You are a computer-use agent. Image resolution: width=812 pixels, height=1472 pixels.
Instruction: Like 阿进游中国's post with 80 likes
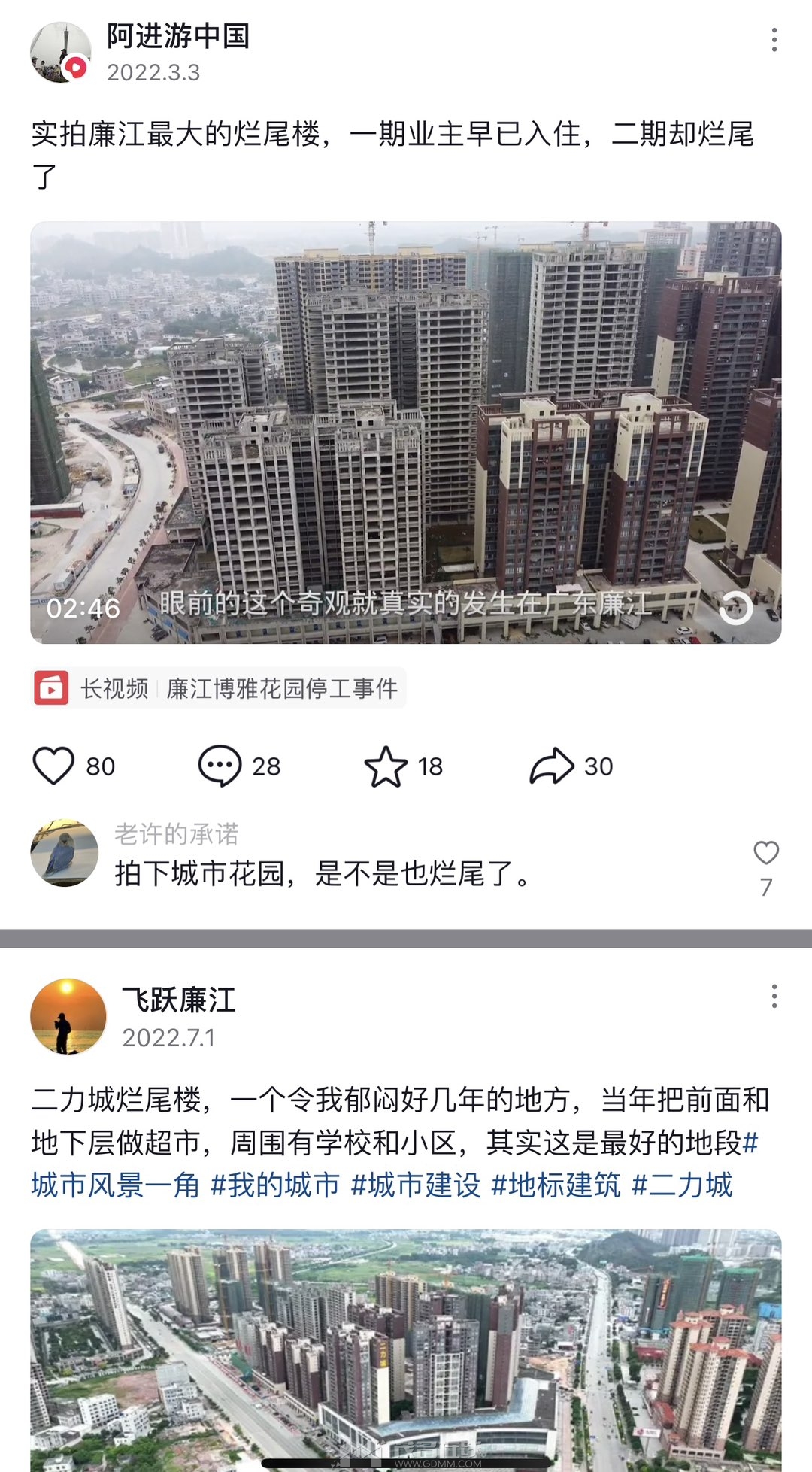point(54,766)
